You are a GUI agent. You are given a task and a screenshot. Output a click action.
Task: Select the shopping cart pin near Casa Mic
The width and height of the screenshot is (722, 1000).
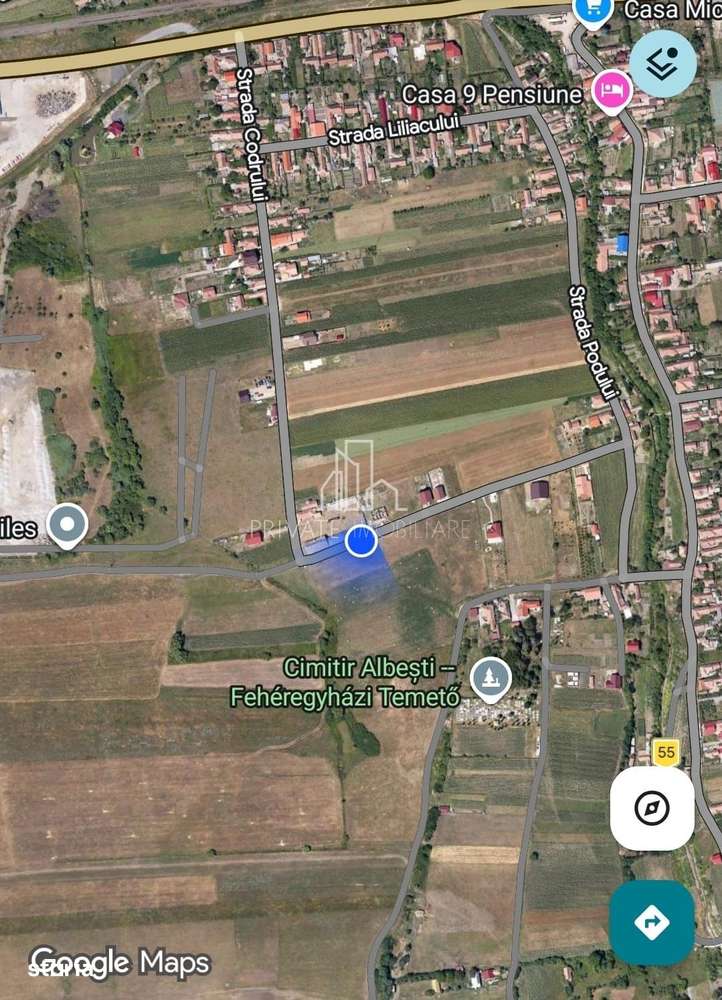click(593, 10)
